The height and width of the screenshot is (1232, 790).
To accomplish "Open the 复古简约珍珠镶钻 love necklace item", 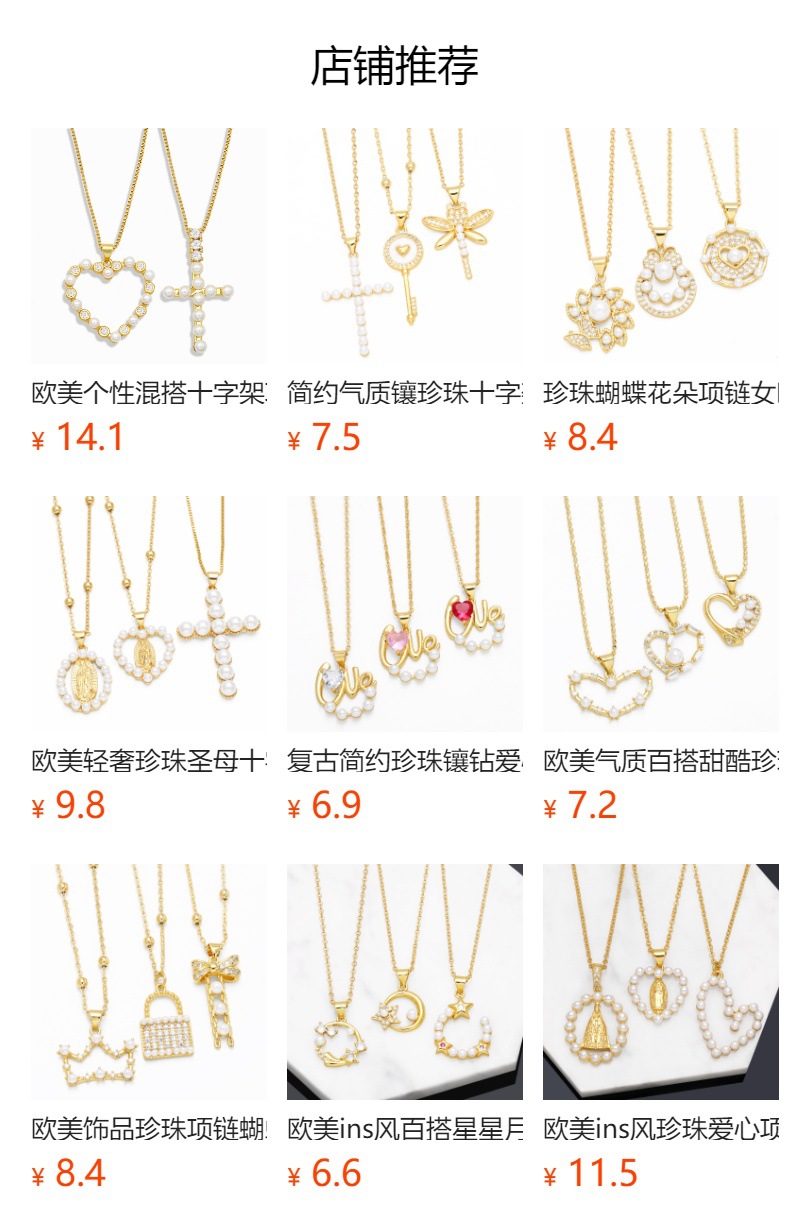I will click(404, 613).
